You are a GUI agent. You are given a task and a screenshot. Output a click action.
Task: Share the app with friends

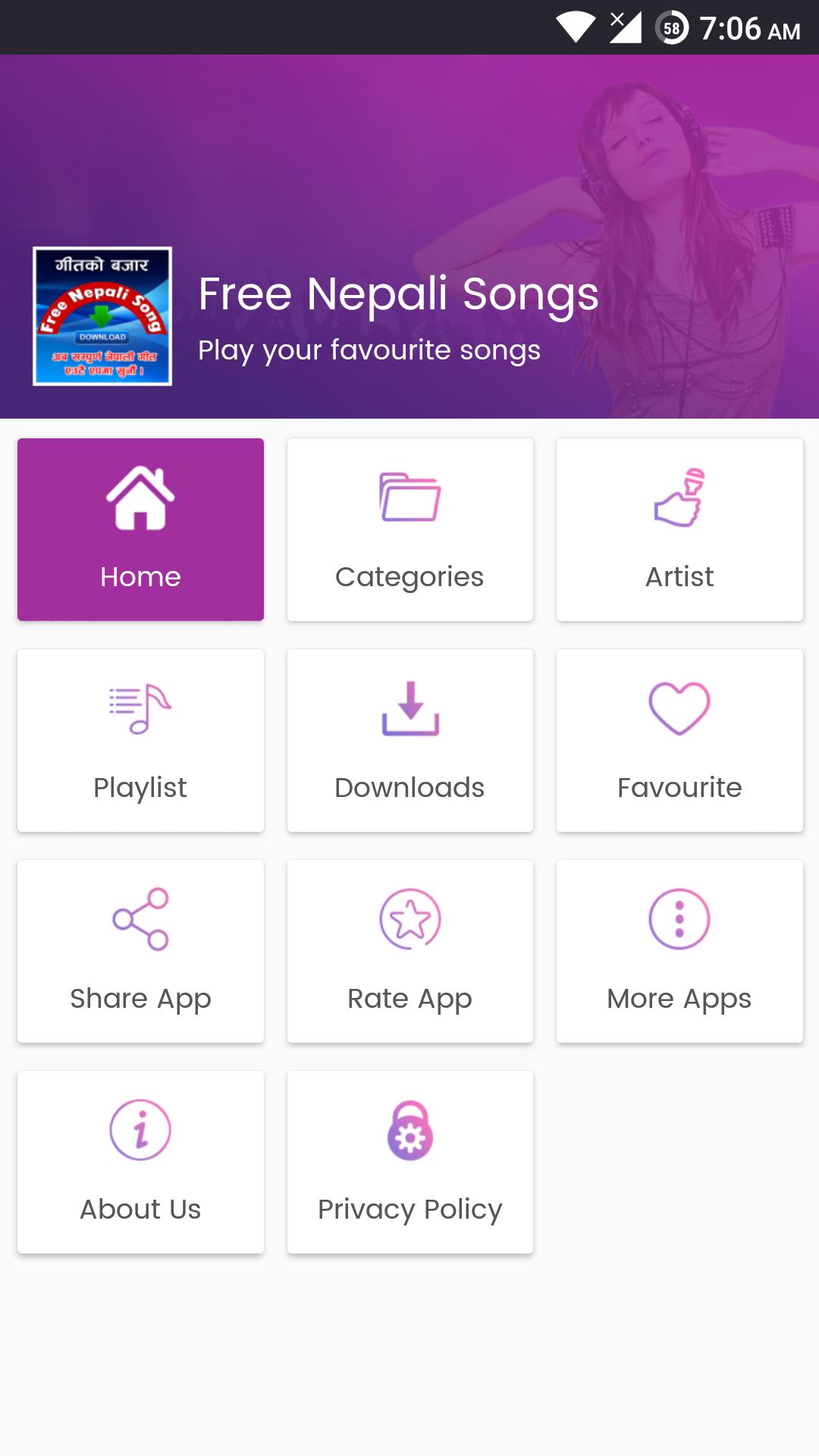tap(140, 951)
